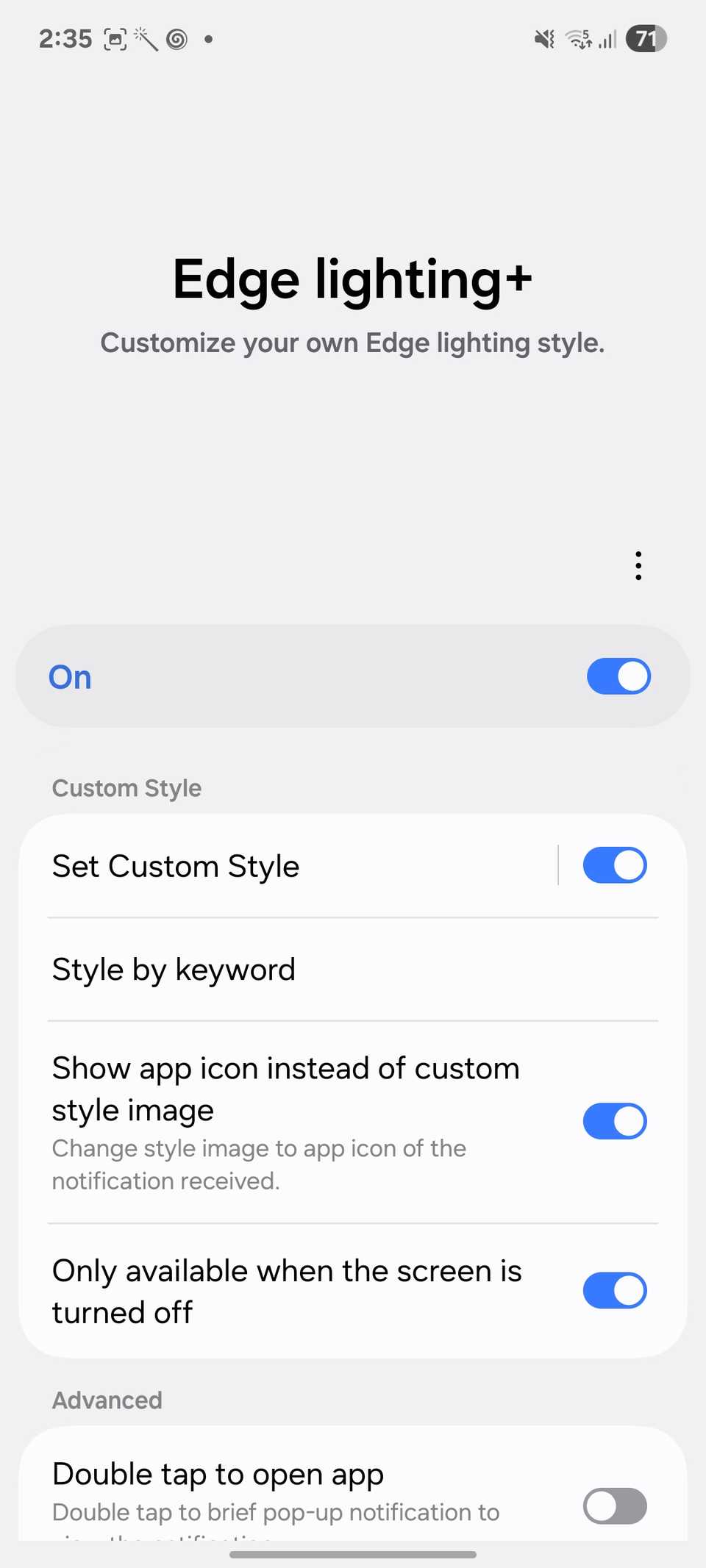Toggle Show app icon instead of custom style image

(x=615, y=1121)
